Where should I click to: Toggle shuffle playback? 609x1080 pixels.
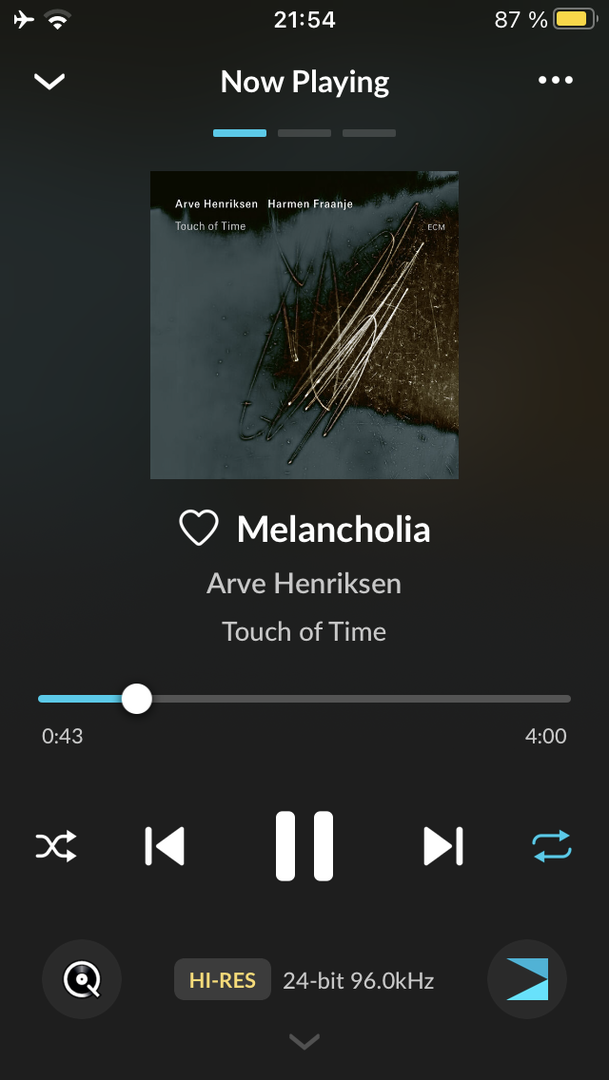click(56, 847)
